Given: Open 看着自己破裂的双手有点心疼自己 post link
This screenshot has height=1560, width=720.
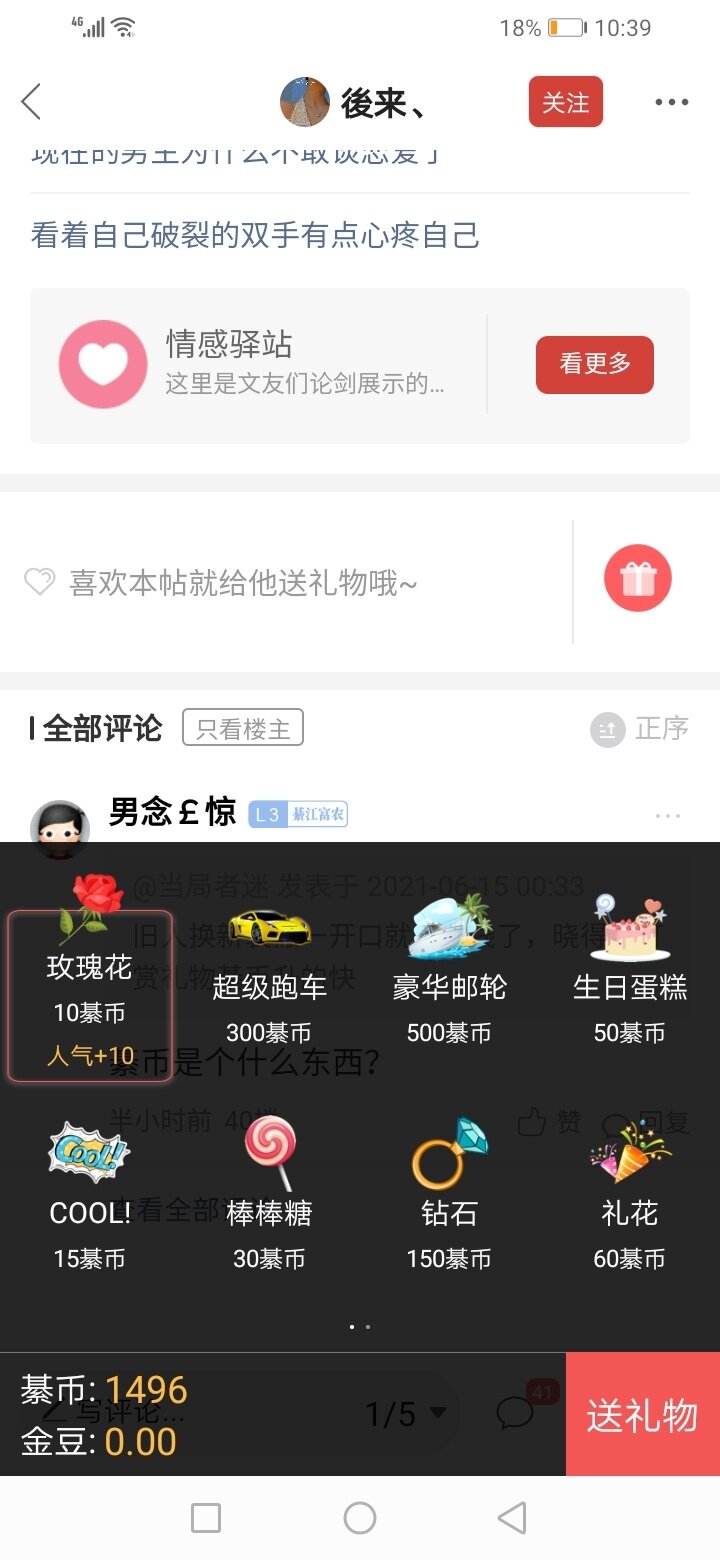Looking at the screenshot, I should click(255, 236).
